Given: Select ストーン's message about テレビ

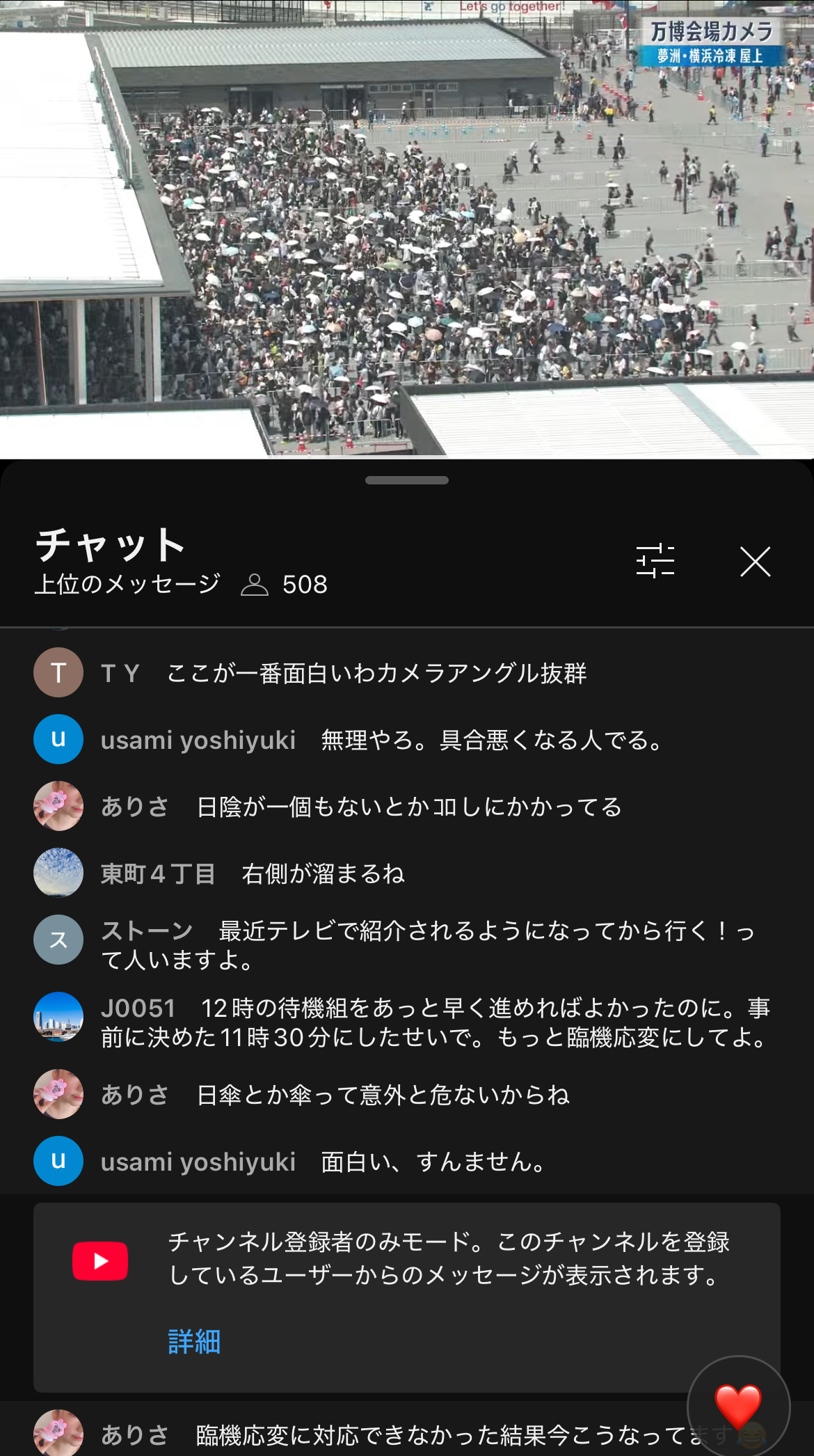Looking at the screenshot, I should [428, 944].
